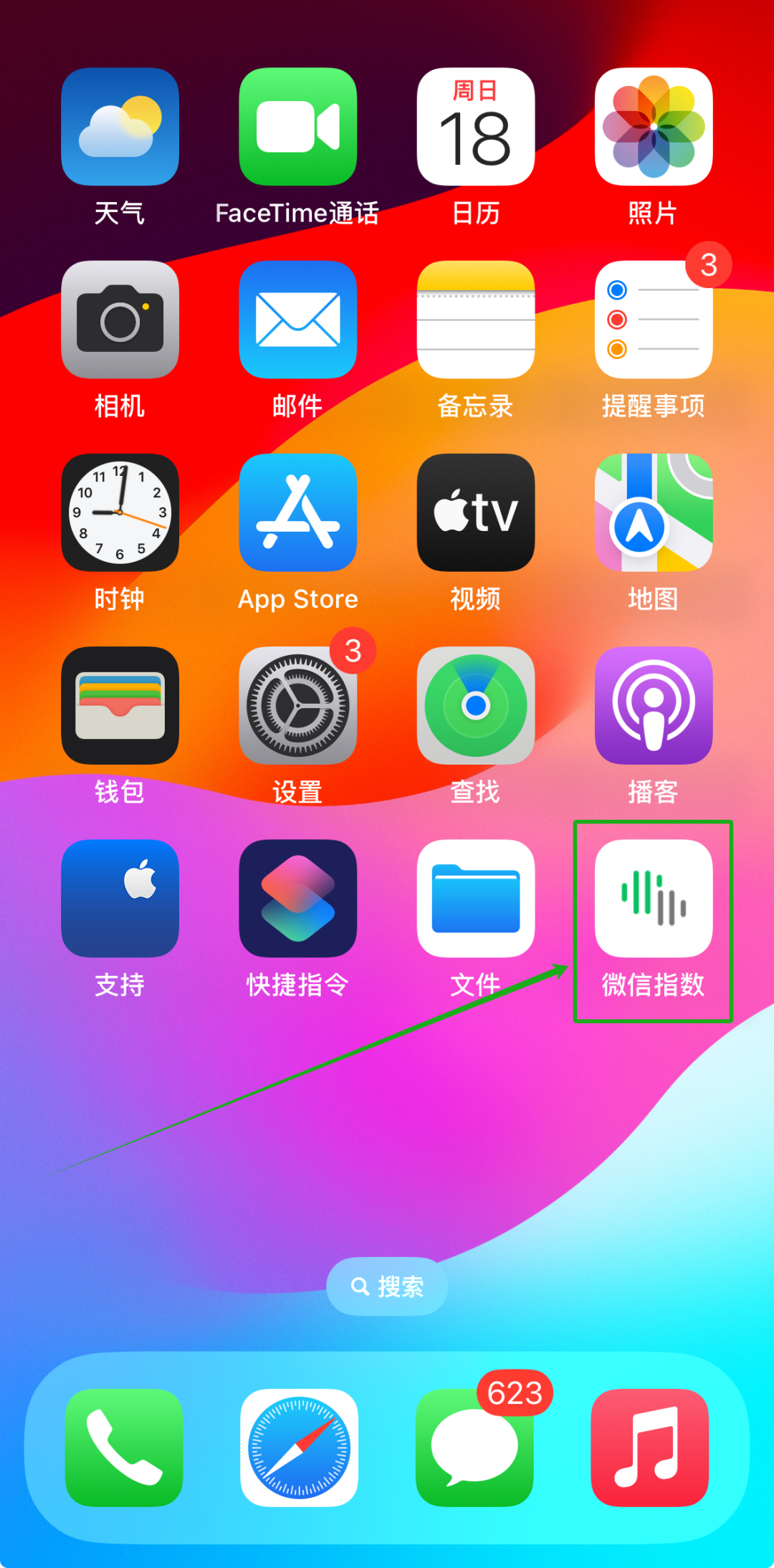Image resolution: width=774 pixels, height=1568 pixels.
Task: Open 地图 maps app
Action: point(653,512)
